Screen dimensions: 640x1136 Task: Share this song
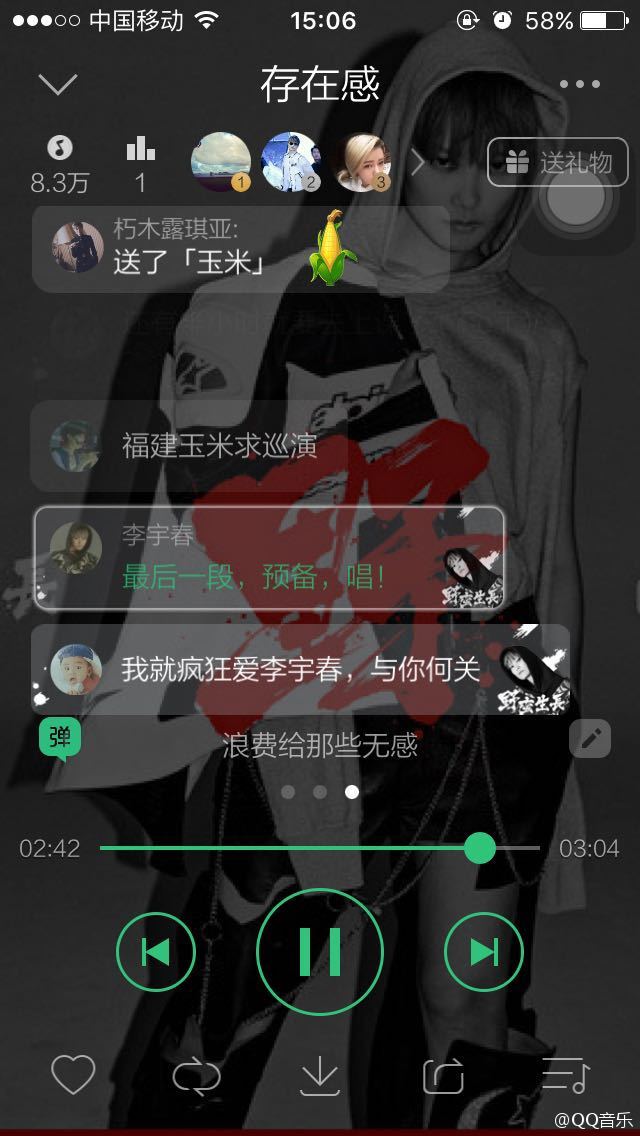click(x=443, y=1076)
